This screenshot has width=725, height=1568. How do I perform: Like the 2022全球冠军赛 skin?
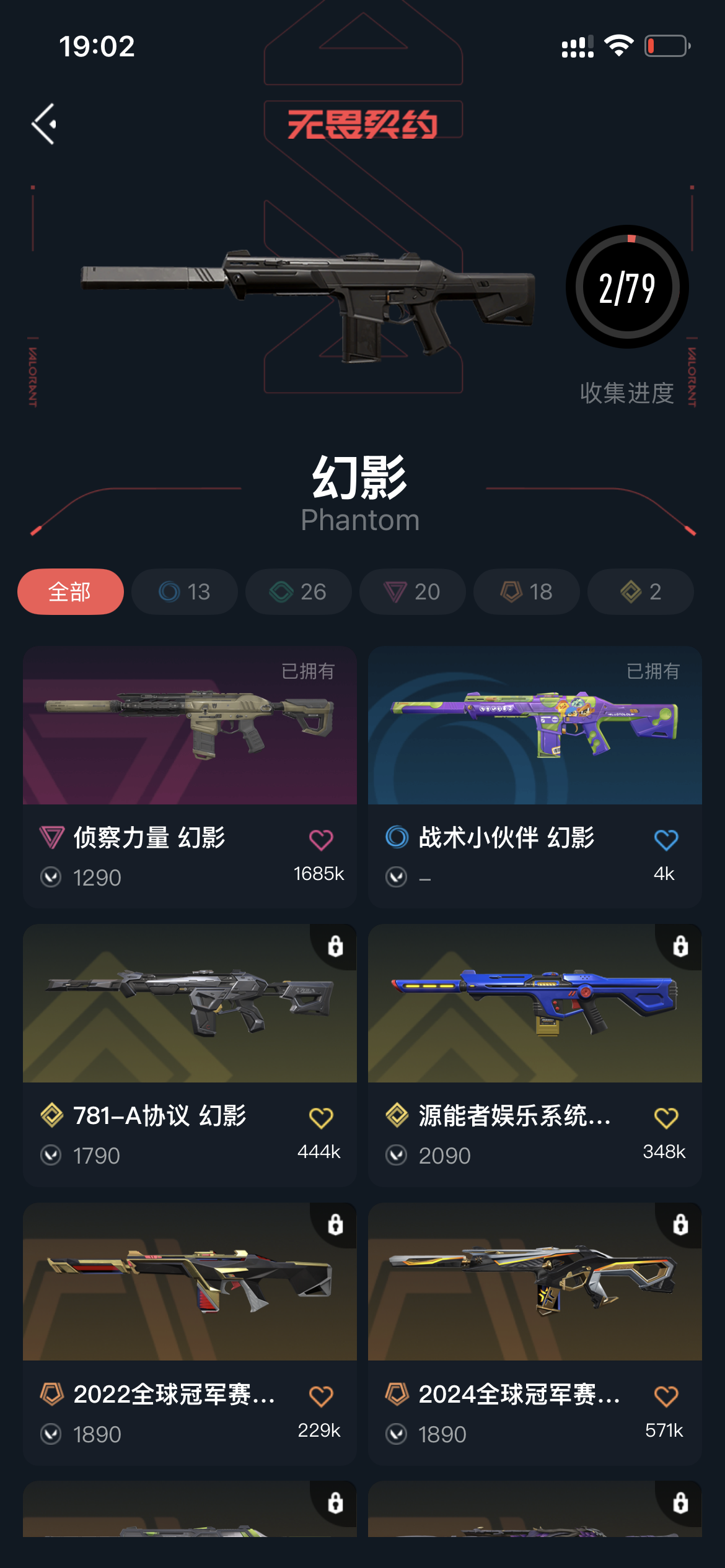321,1396
